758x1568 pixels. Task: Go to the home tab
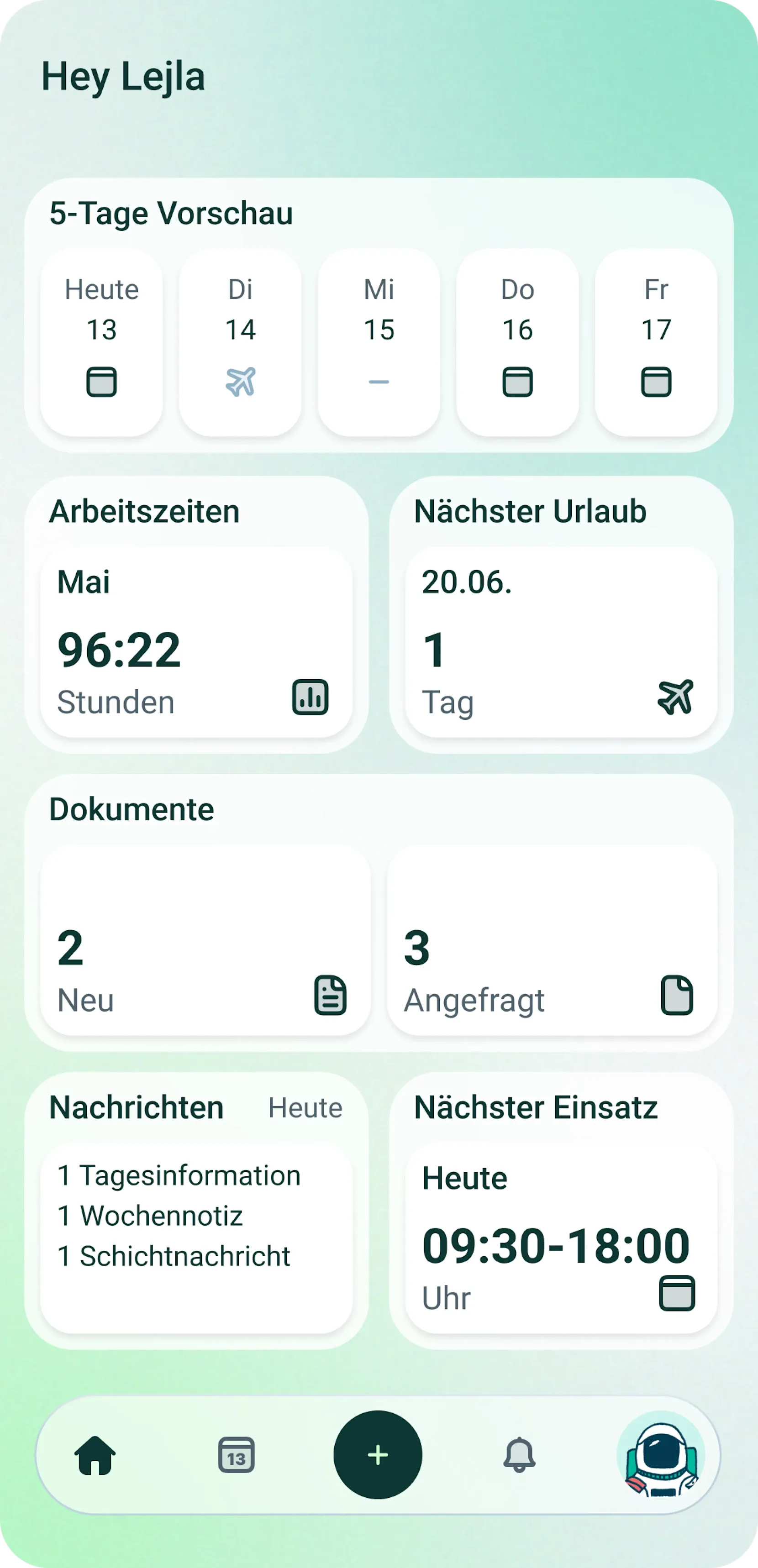[x=95, y=1455]
